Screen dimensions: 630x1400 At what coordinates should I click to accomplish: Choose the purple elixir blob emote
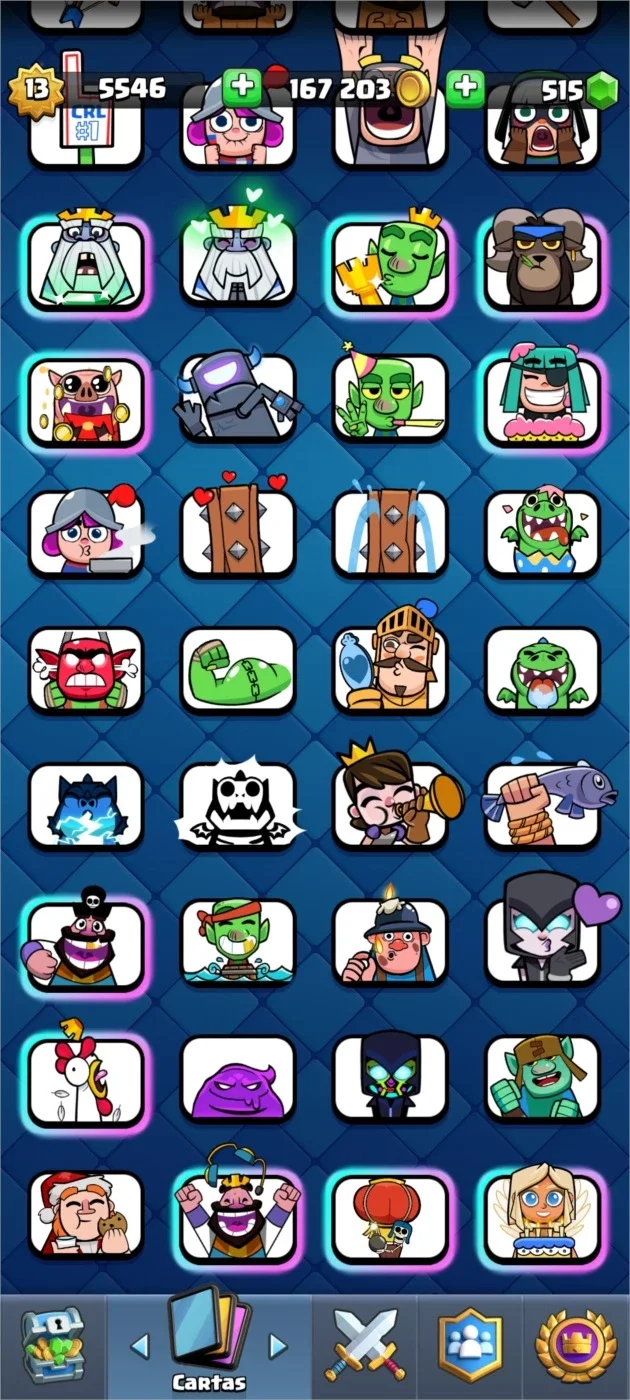238,1079
